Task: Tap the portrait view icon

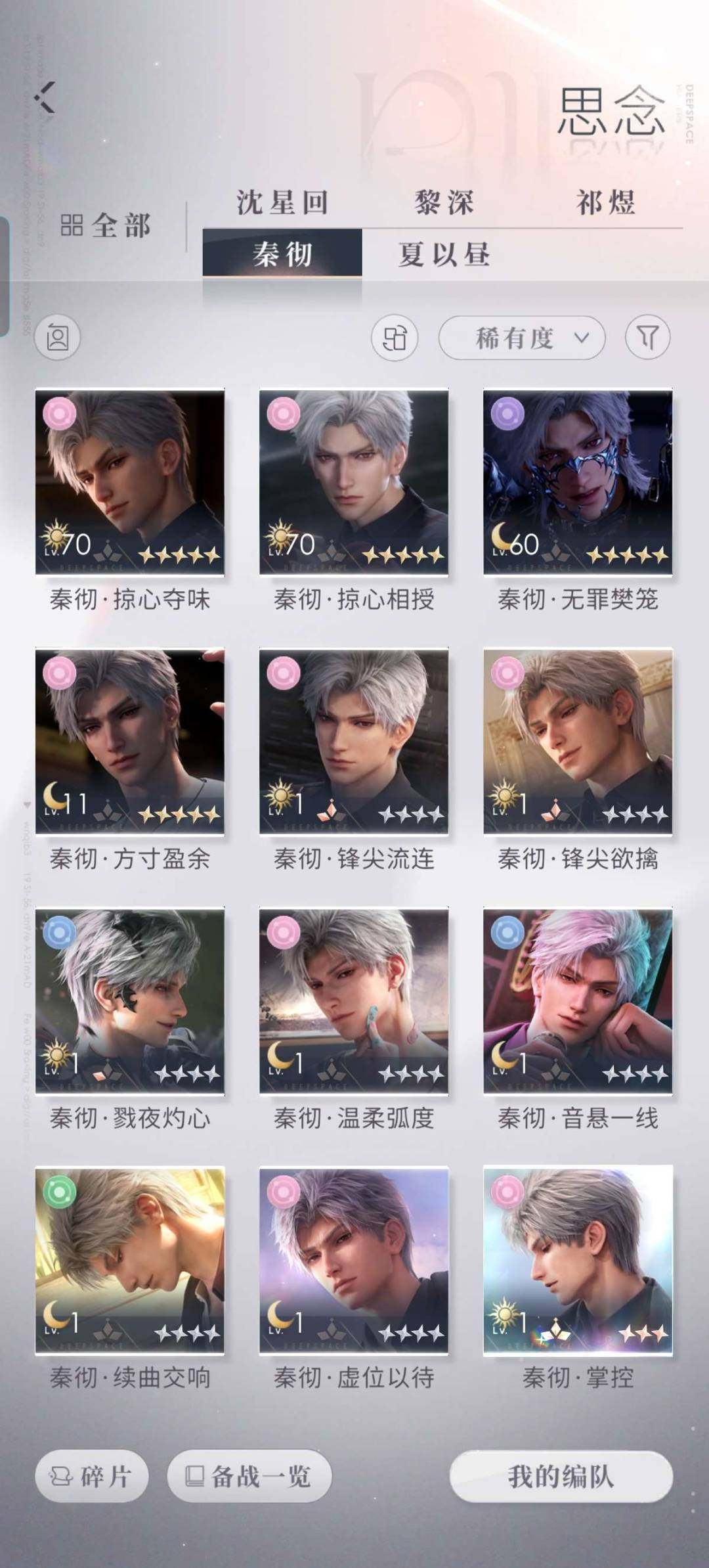Action: tap(58, 338)
